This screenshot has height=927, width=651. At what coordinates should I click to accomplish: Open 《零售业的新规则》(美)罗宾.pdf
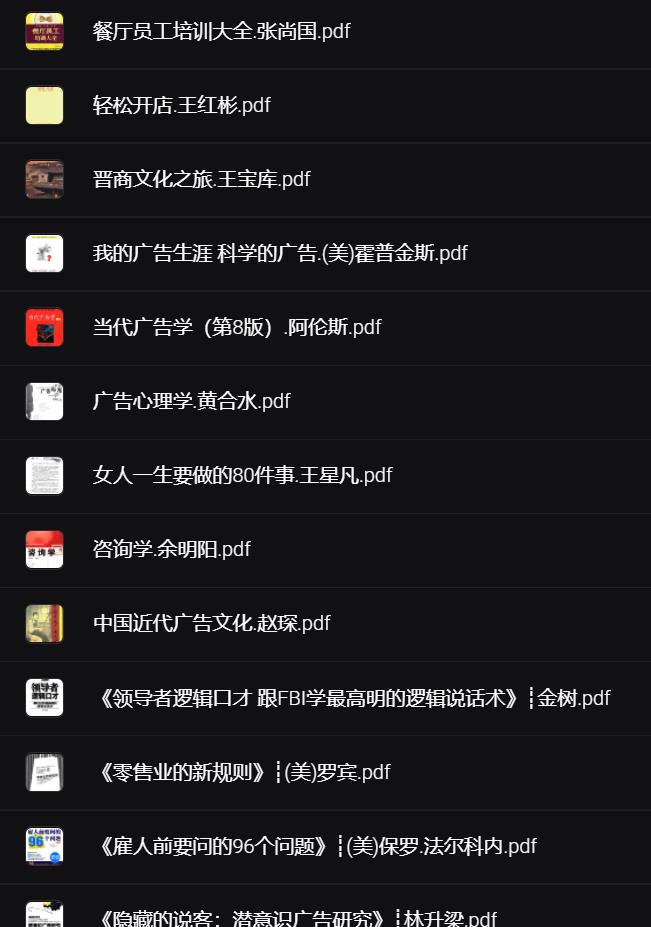tap(241, 772)
